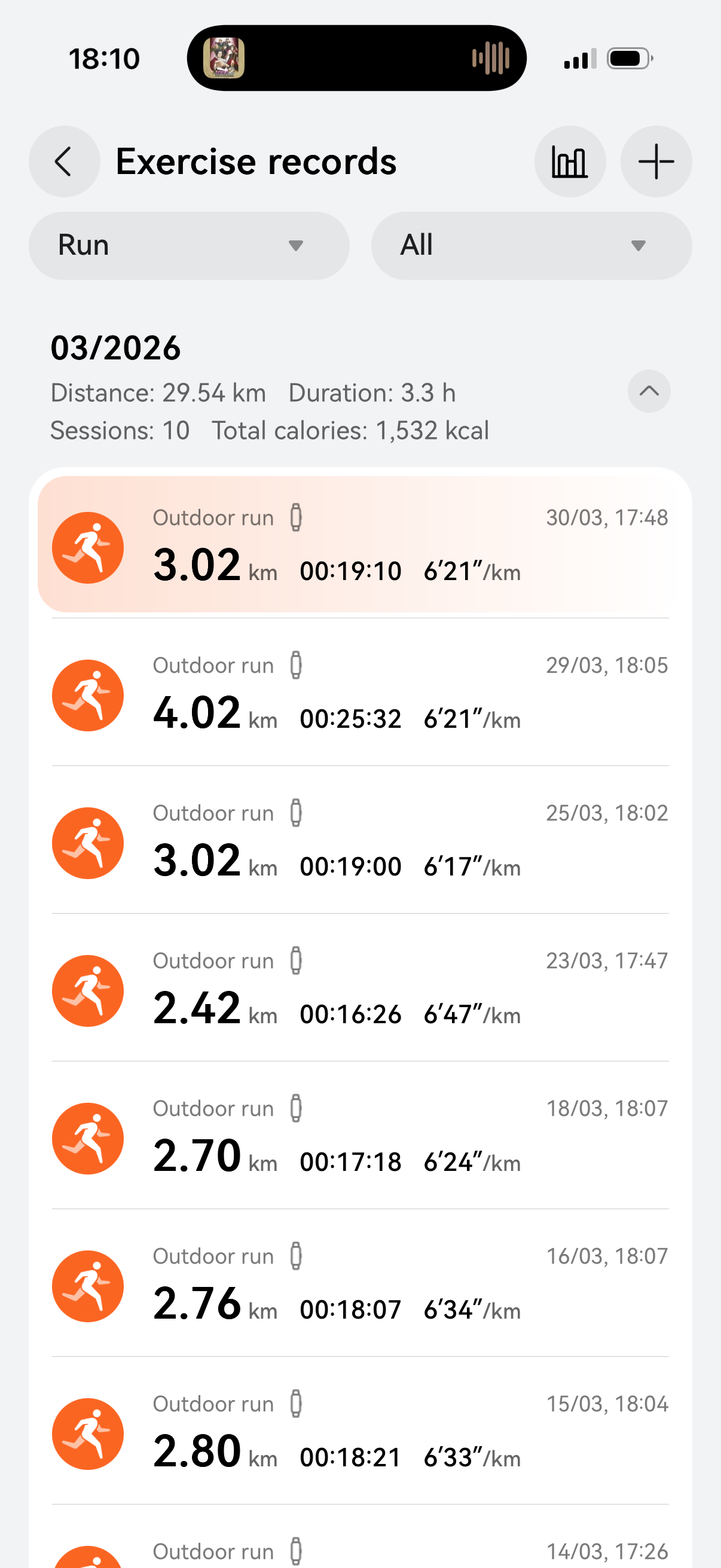
Task: Add a new exercise record
Action: [x=655, y=161]
